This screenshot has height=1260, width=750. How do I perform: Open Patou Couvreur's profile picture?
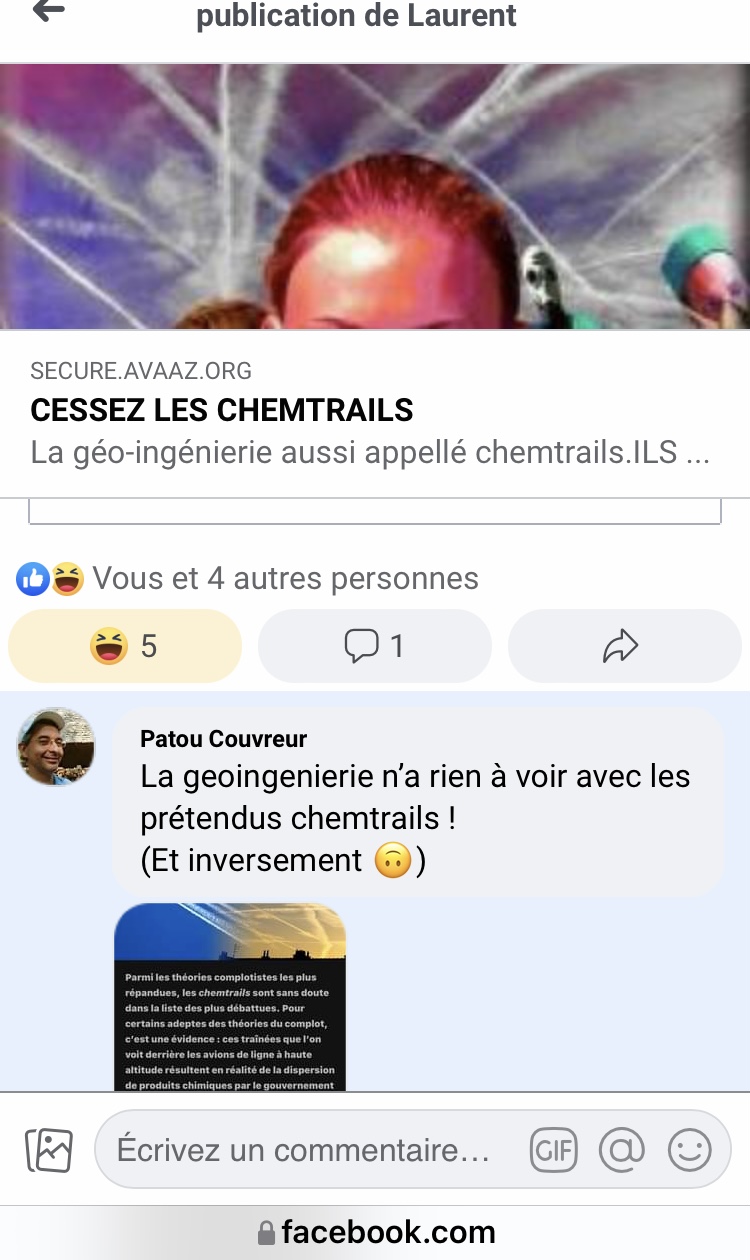point(56,747)
